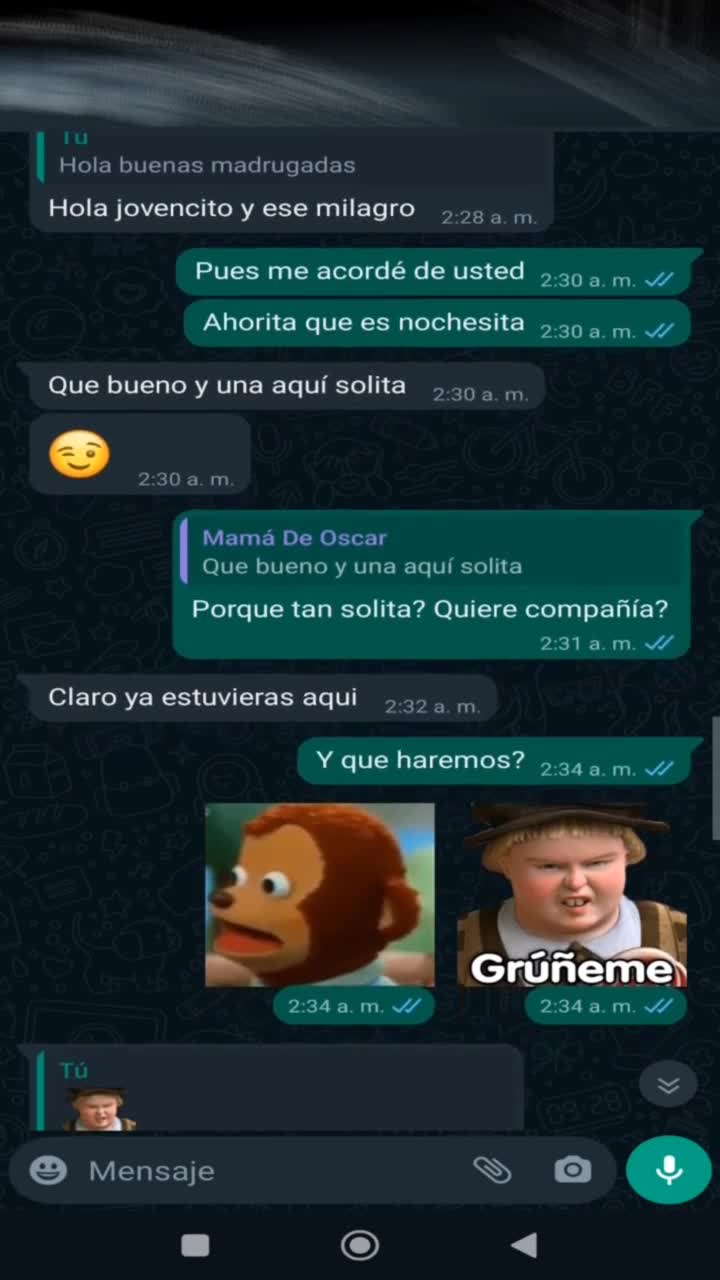Jump to latest messages with down arrow

(668, 1086)
